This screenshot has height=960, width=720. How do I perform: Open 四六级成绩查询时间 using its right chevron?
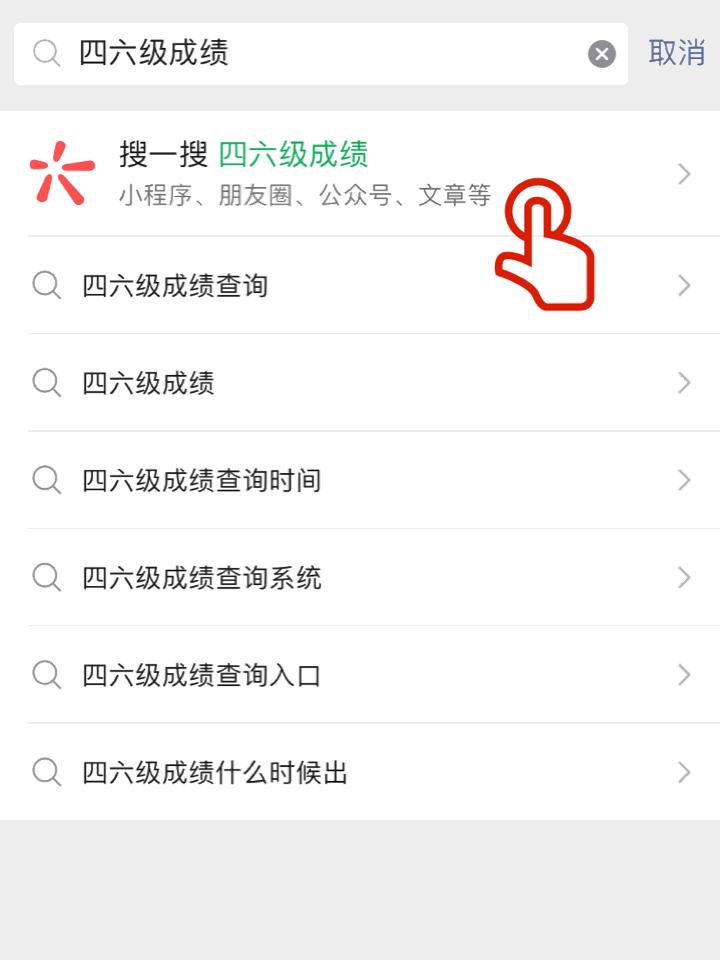click(684, 480)
